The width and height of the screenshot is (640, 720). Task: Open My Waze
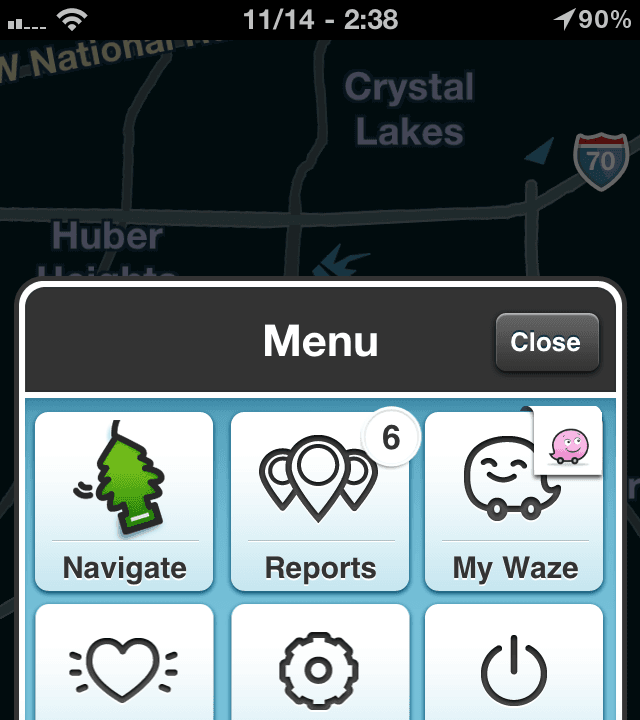514,502
